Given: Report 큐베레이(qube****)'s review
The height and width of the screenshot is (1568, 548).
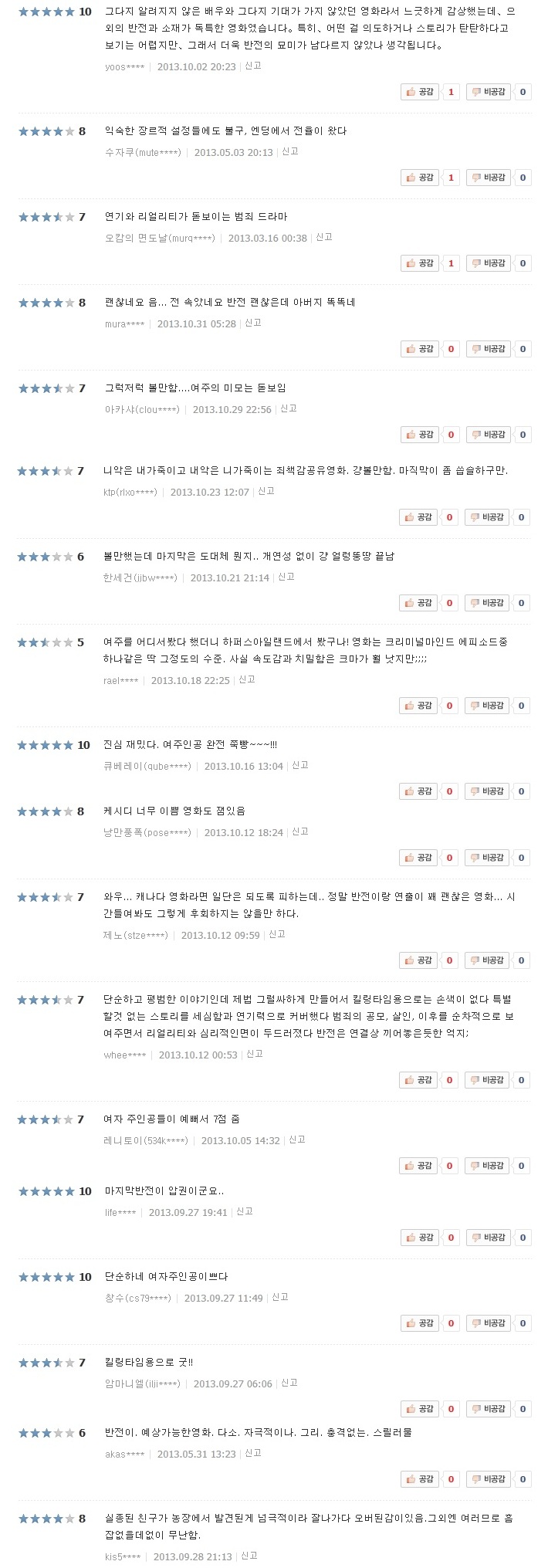Looking at the screenshot, I should pyautogui.click(x=300, y=766).
